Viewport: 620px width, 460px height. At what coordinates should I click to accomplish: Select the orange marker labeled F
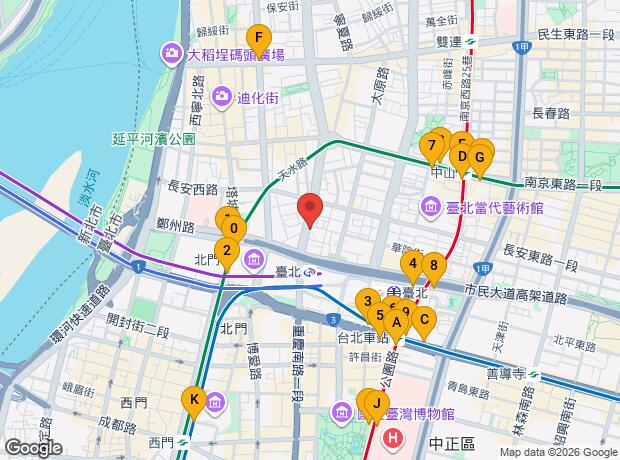pos(259,40)
